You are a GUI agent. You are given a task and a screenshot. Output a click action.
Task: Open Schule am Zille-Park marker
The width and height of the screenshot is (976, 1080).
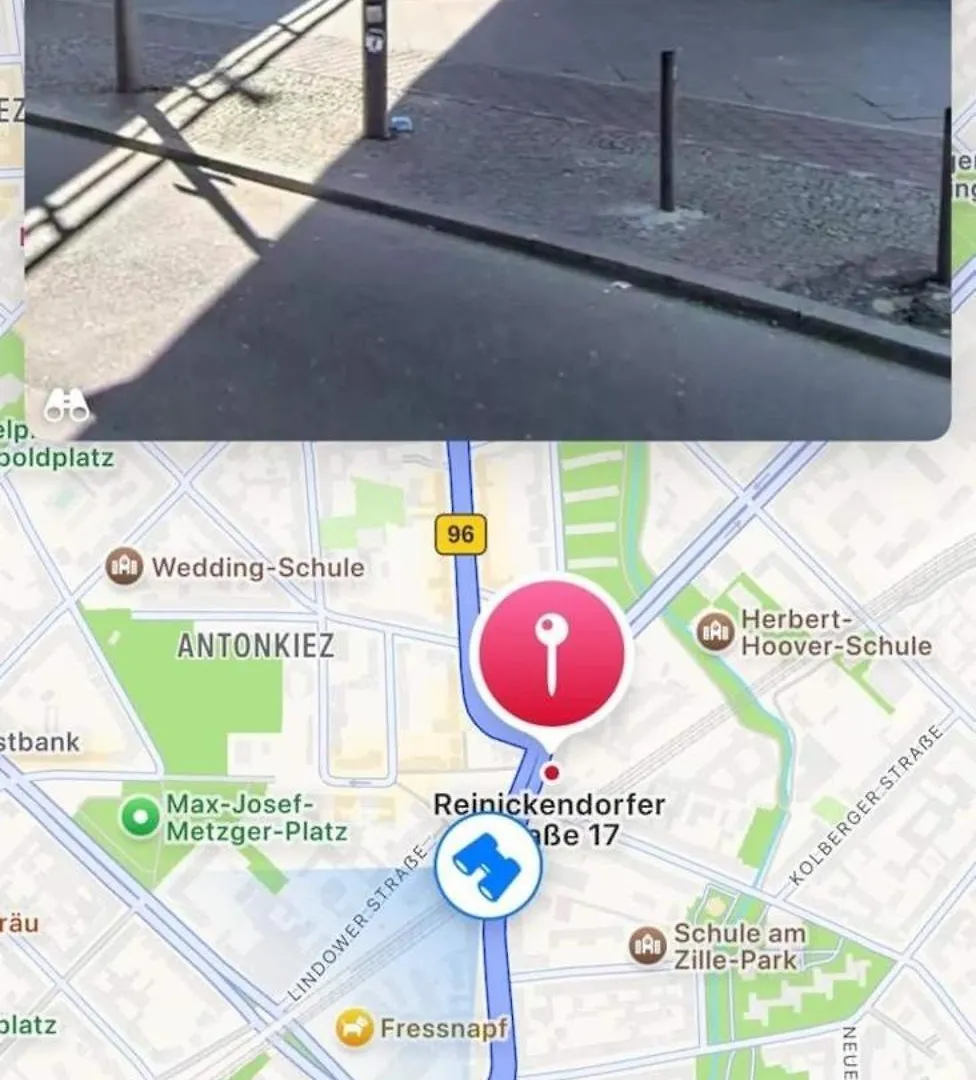pos(648,945)
